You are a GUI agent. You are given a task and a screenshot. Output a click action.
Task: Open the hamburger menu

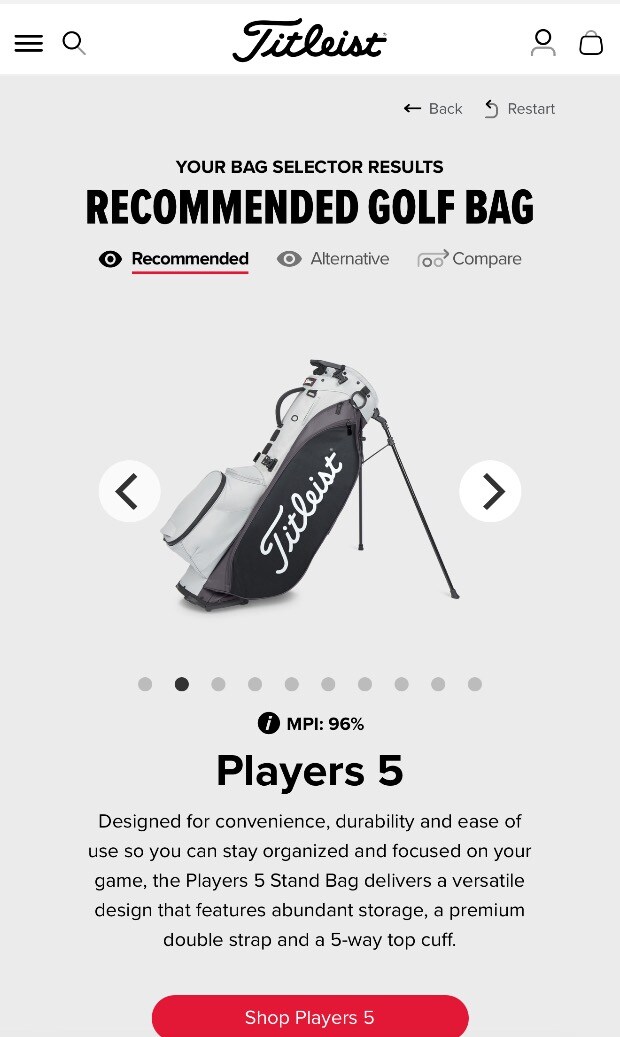[29, 43]
